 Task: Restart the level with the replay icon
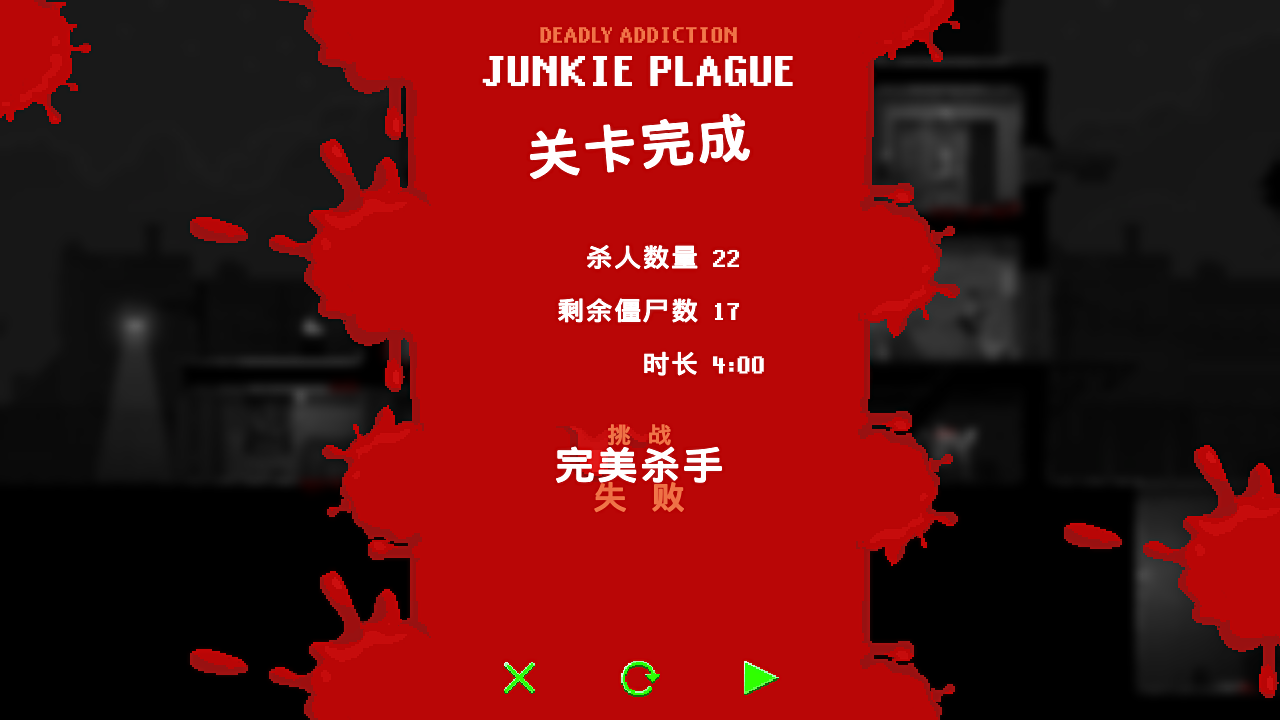point(639,678)
